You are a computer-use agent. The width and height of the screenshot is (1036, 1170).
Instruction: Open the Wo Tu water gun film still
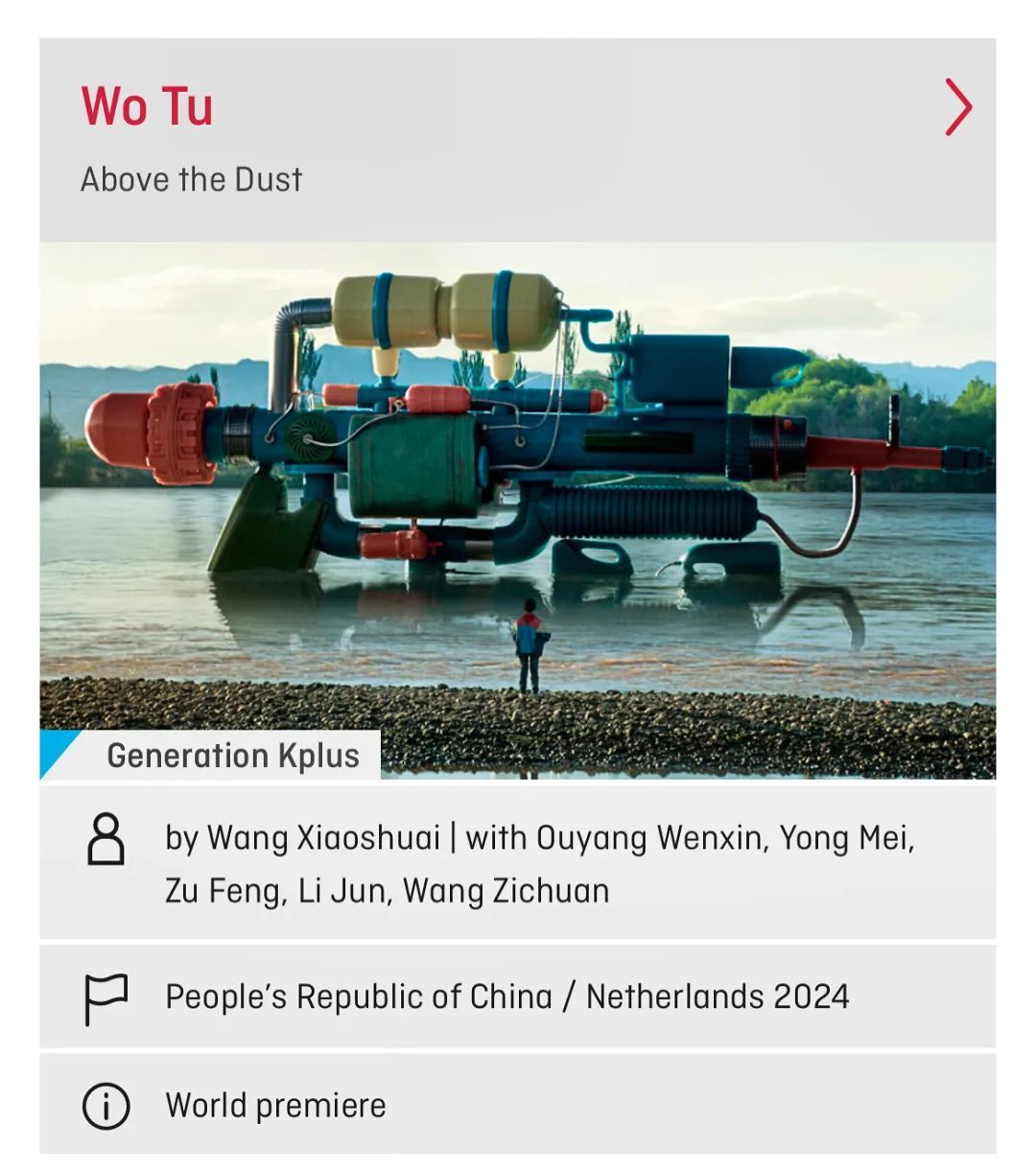(517, 480)
